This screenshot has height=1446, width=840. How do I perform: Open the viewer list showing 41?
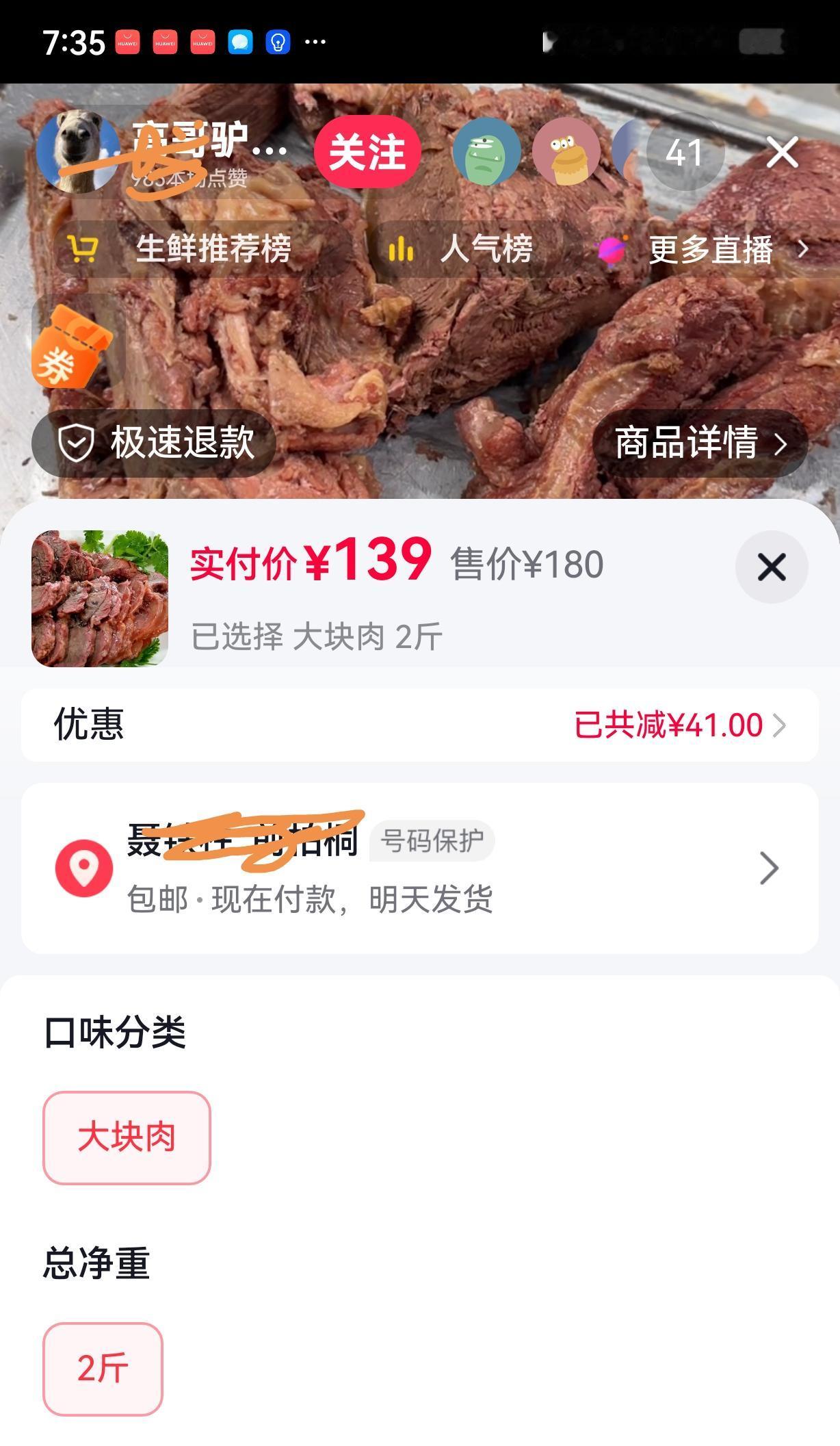click(684, 153)
